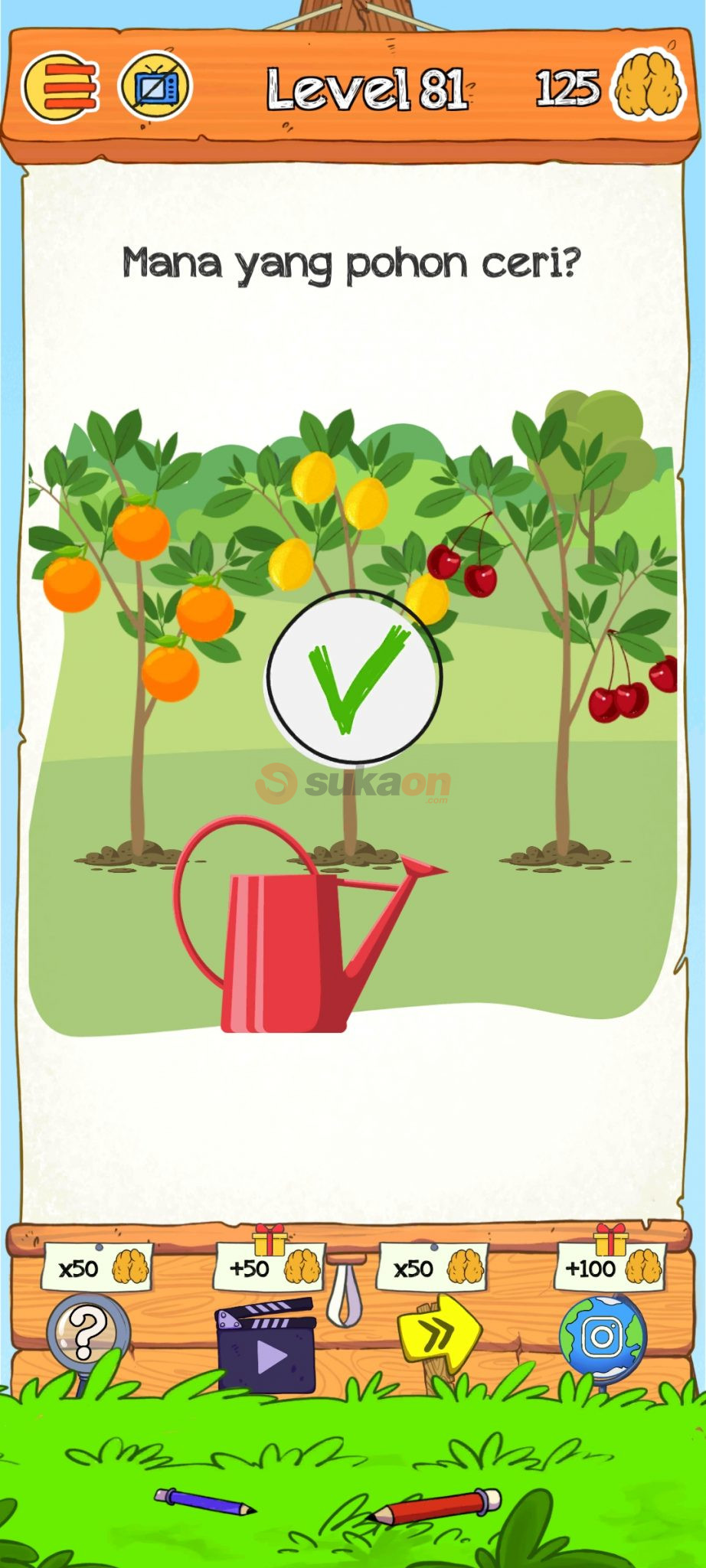Open the hamburger menu
Viewport: 706px width, 1568px height.
pos(61,87)
